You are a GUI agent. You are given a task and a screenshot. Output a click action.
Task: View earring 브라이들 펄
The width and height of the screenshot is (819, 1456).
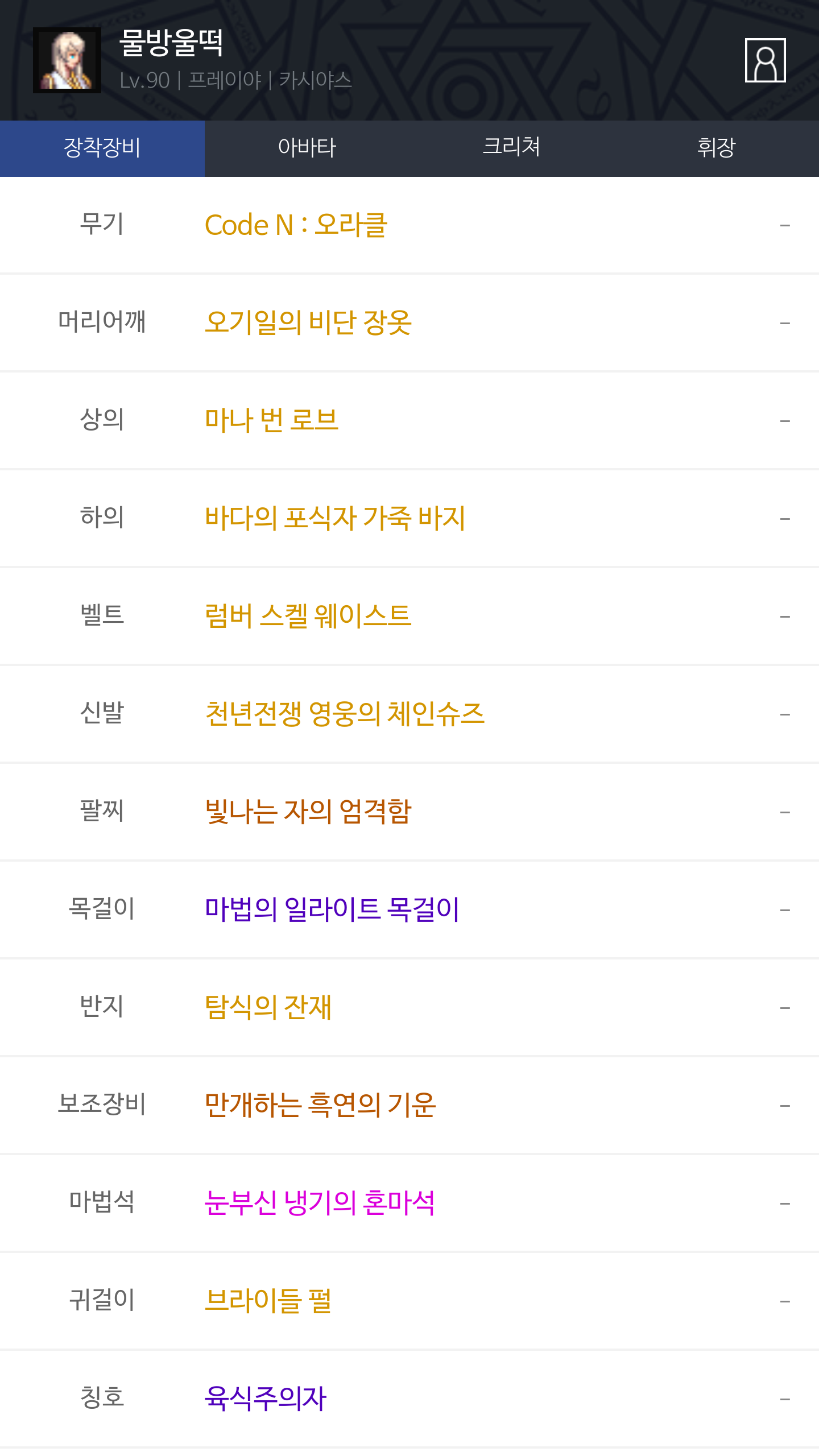click(x=409, y=1301)
